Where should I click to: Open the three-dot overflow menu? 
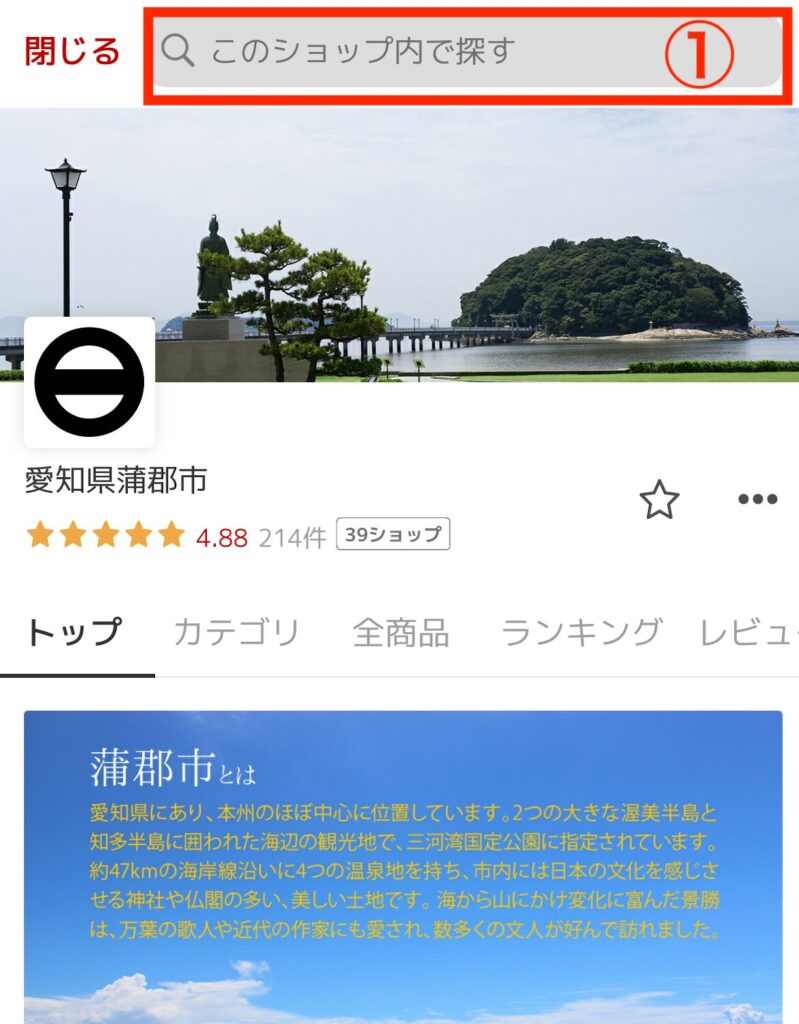757,500
